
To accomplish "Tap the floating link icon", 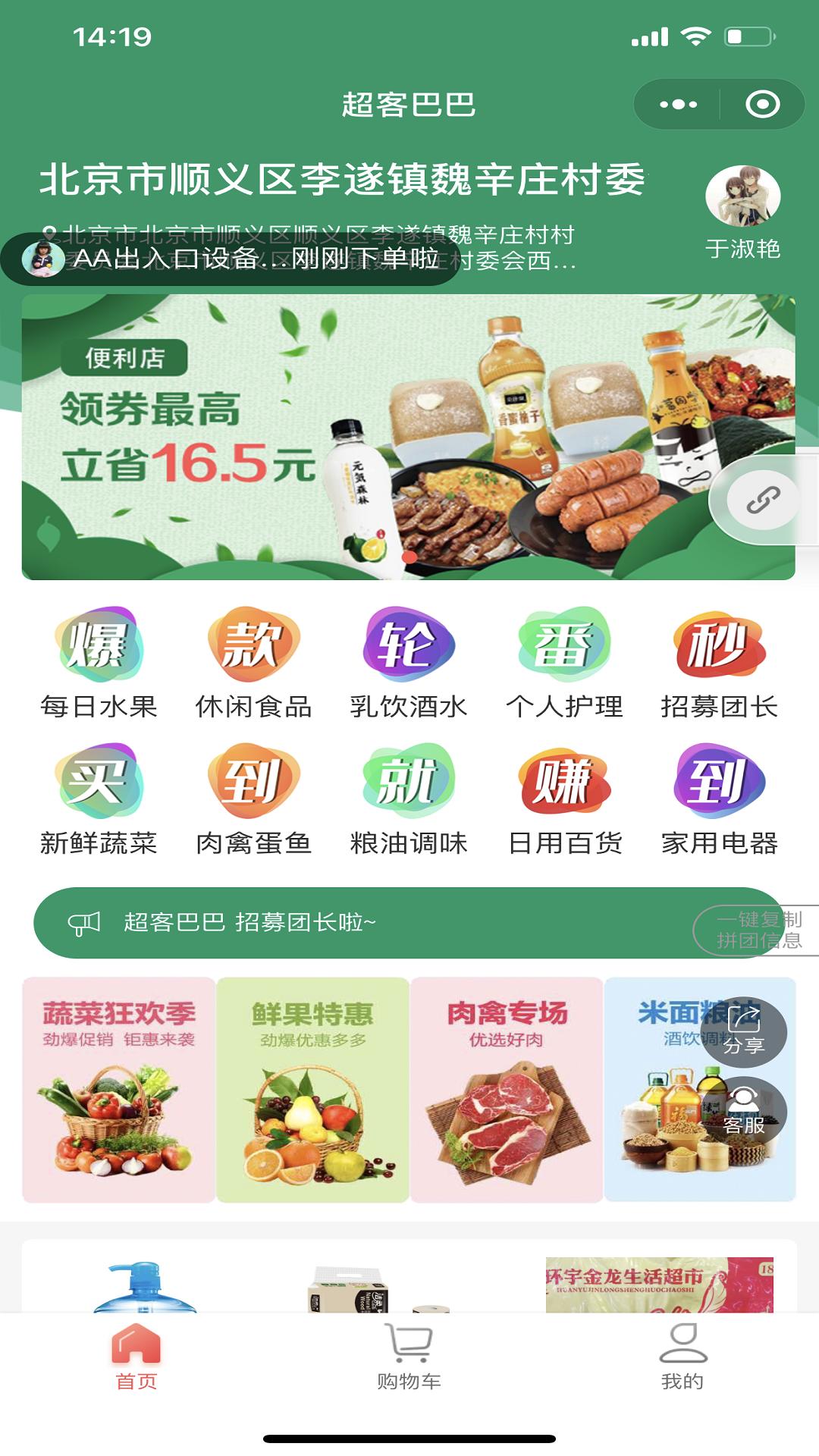I will pyautogui.click(x=763, y=500).
